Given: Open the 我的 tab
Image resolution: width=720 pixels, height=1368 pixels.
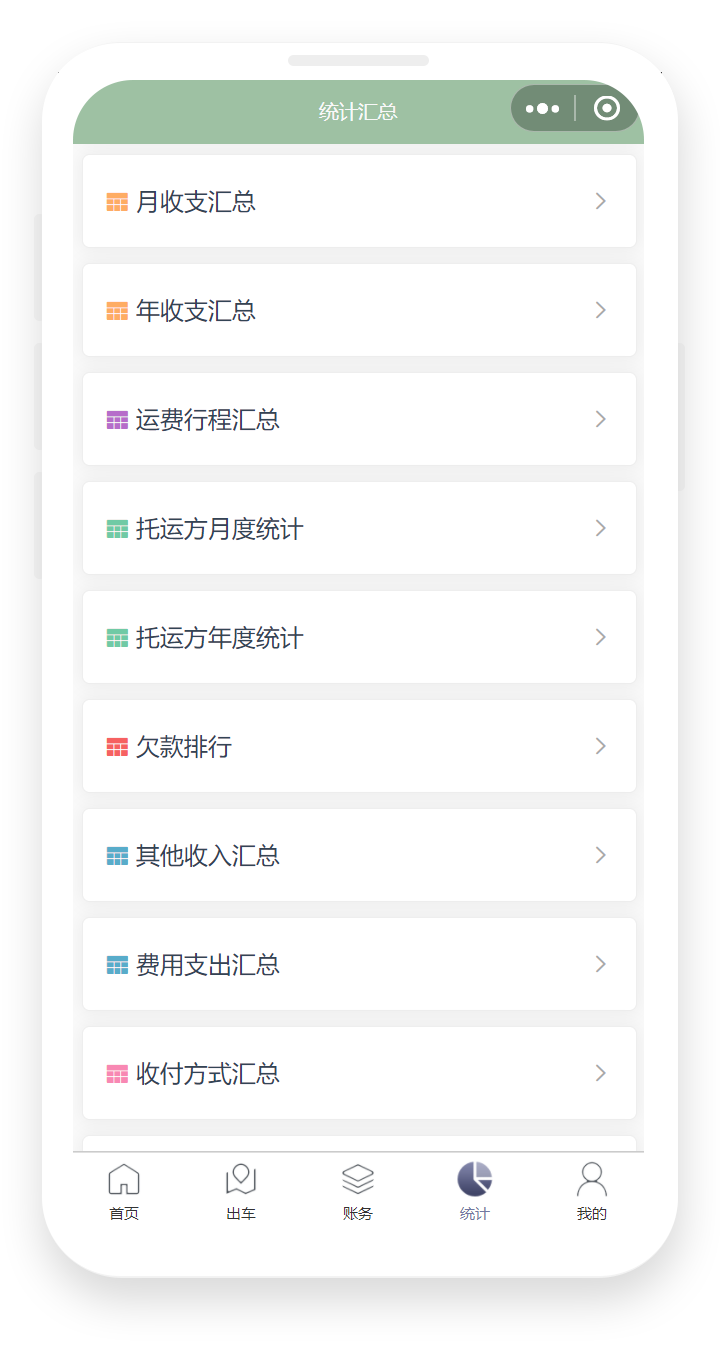Looking at the screenshot, I should 592,1191.
